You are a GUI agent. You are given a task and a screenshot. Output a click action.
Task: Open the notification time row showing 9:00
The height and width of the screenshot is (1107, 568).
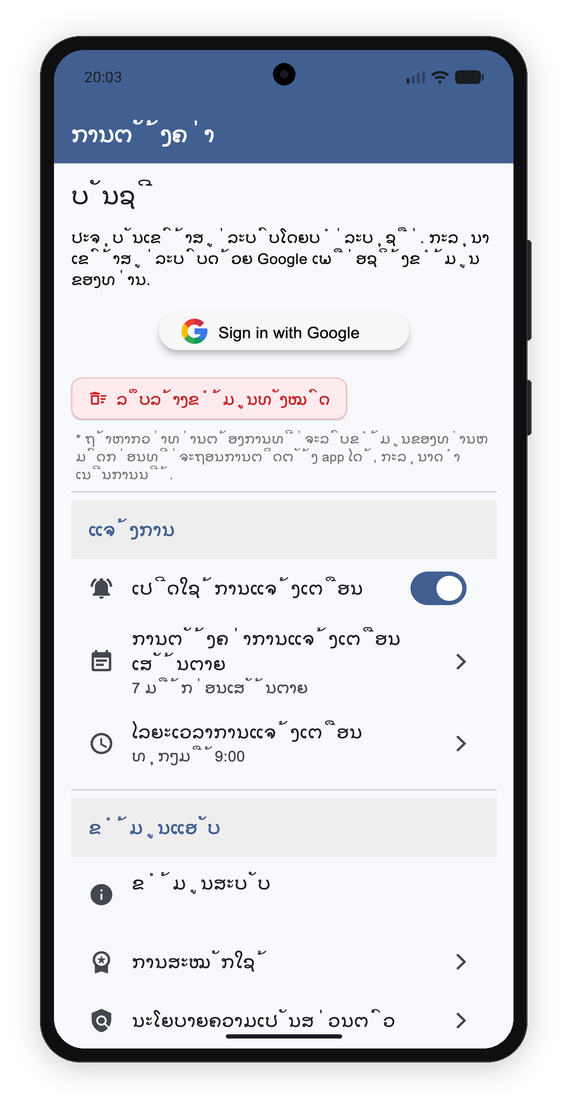coord(284,743)
